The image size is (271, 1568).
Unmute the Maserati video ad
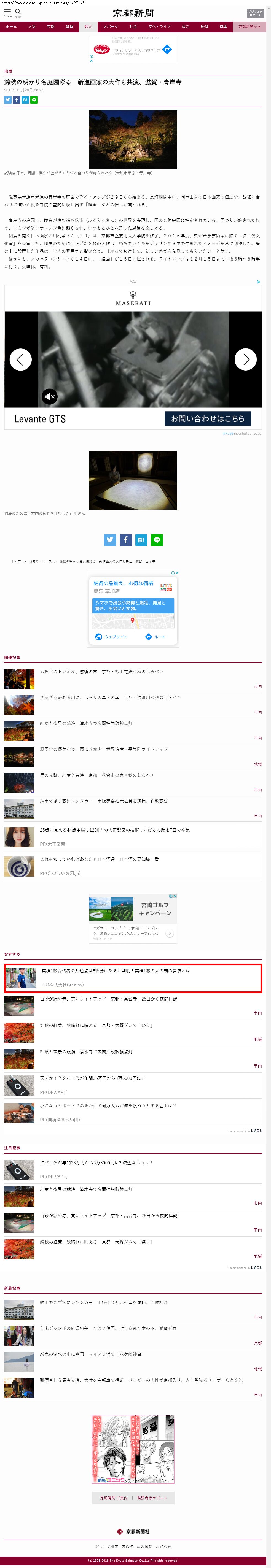(x=49, y=396)
